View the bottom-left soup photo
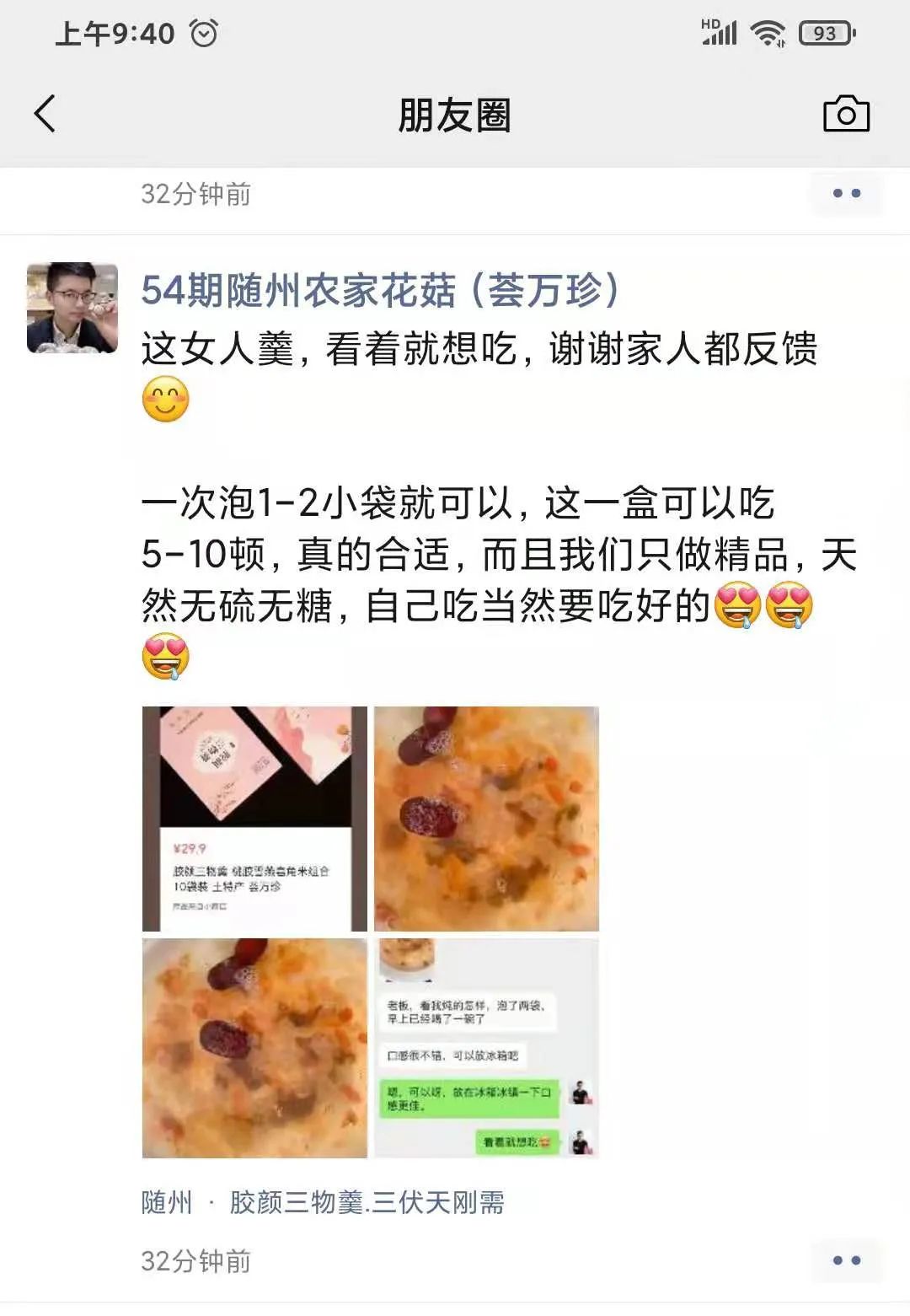The width and height of the screenshot is (910, 1316). 254,1048
